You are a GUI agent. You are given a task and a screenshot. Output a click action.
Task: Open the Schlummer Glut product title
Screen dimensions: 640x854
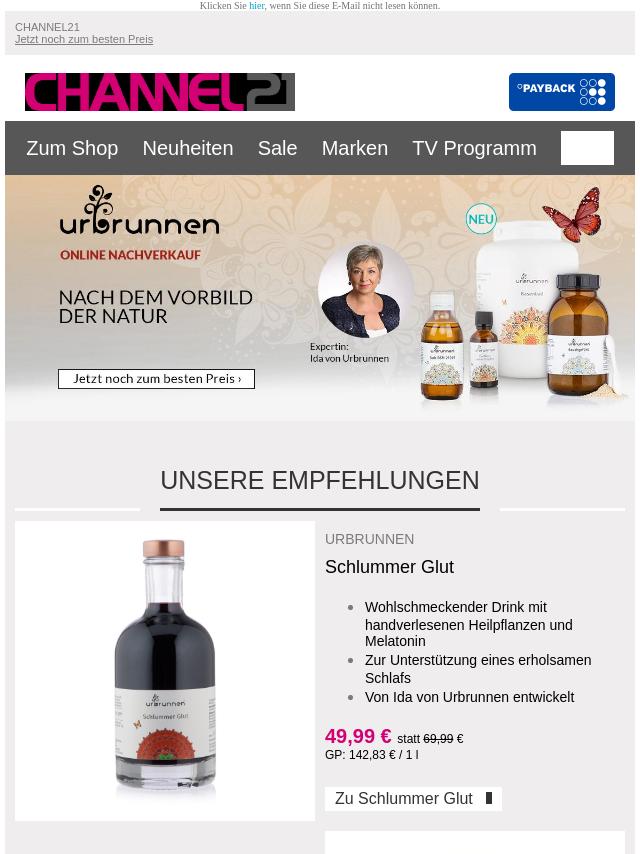389,567
